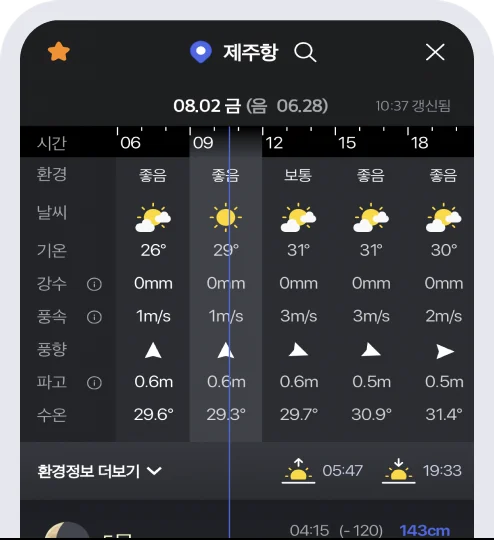Show info for 강수 row
This screenshot has height=540, width=494.
[94, 284]
